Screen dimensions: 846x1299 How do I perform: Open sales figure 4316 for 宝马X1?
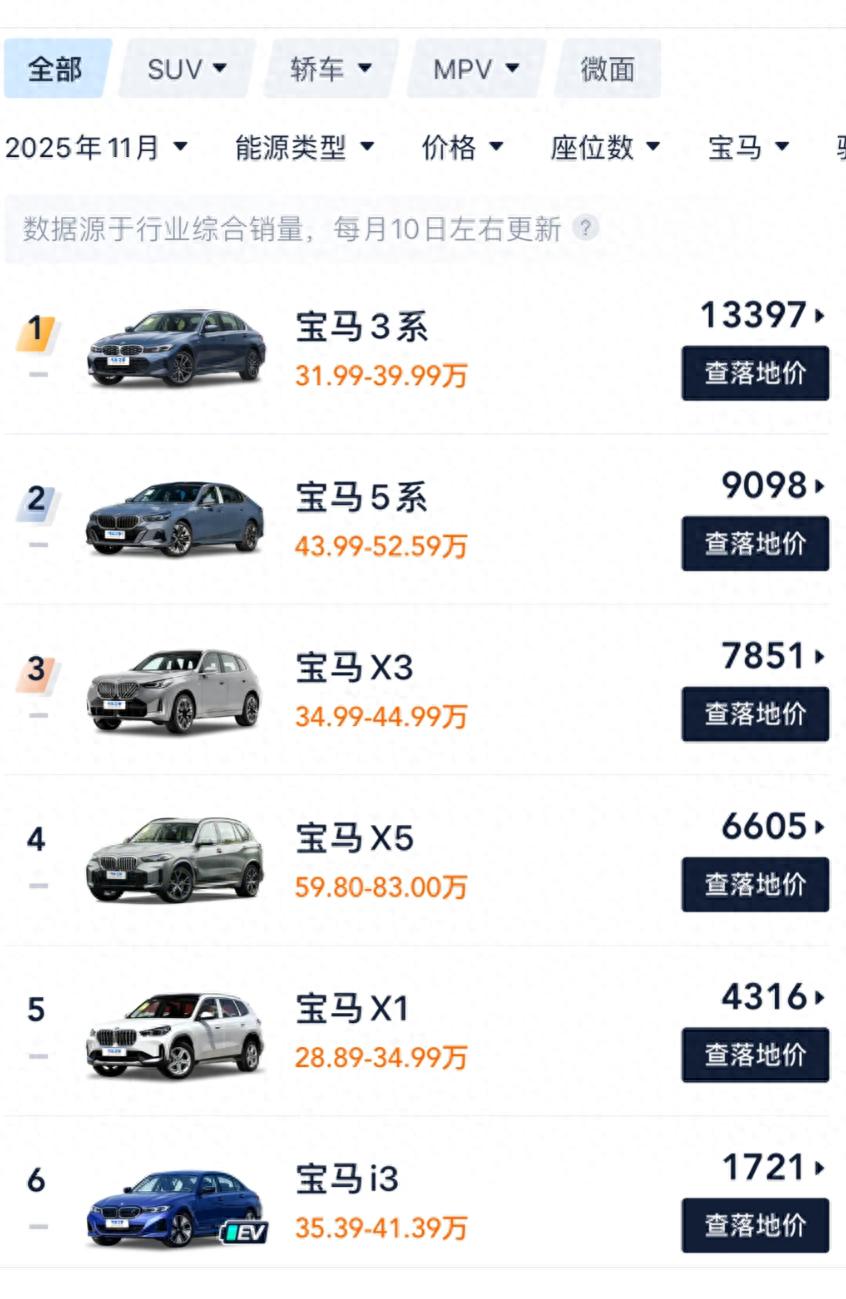coord(772,997)
